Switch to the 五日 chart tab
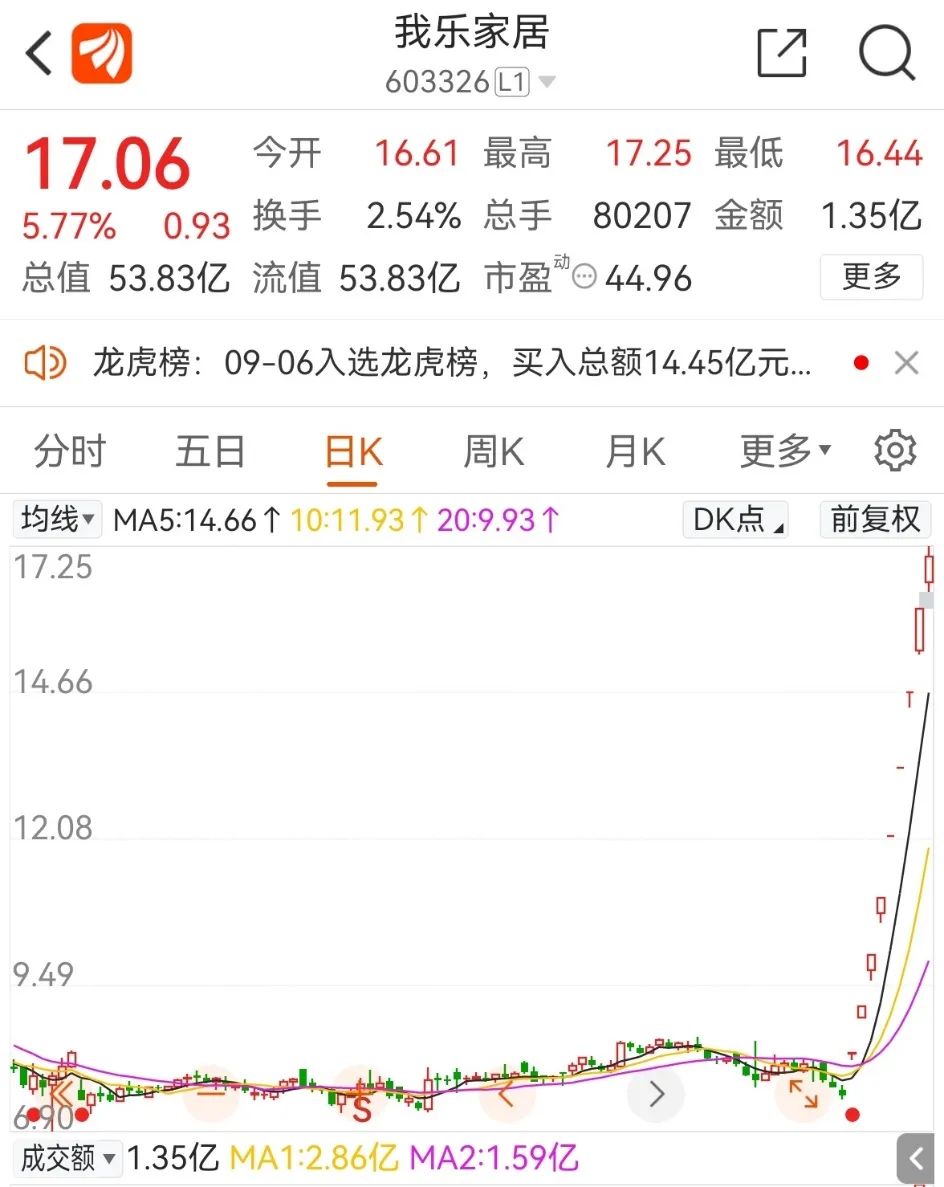 coord(210,452)
